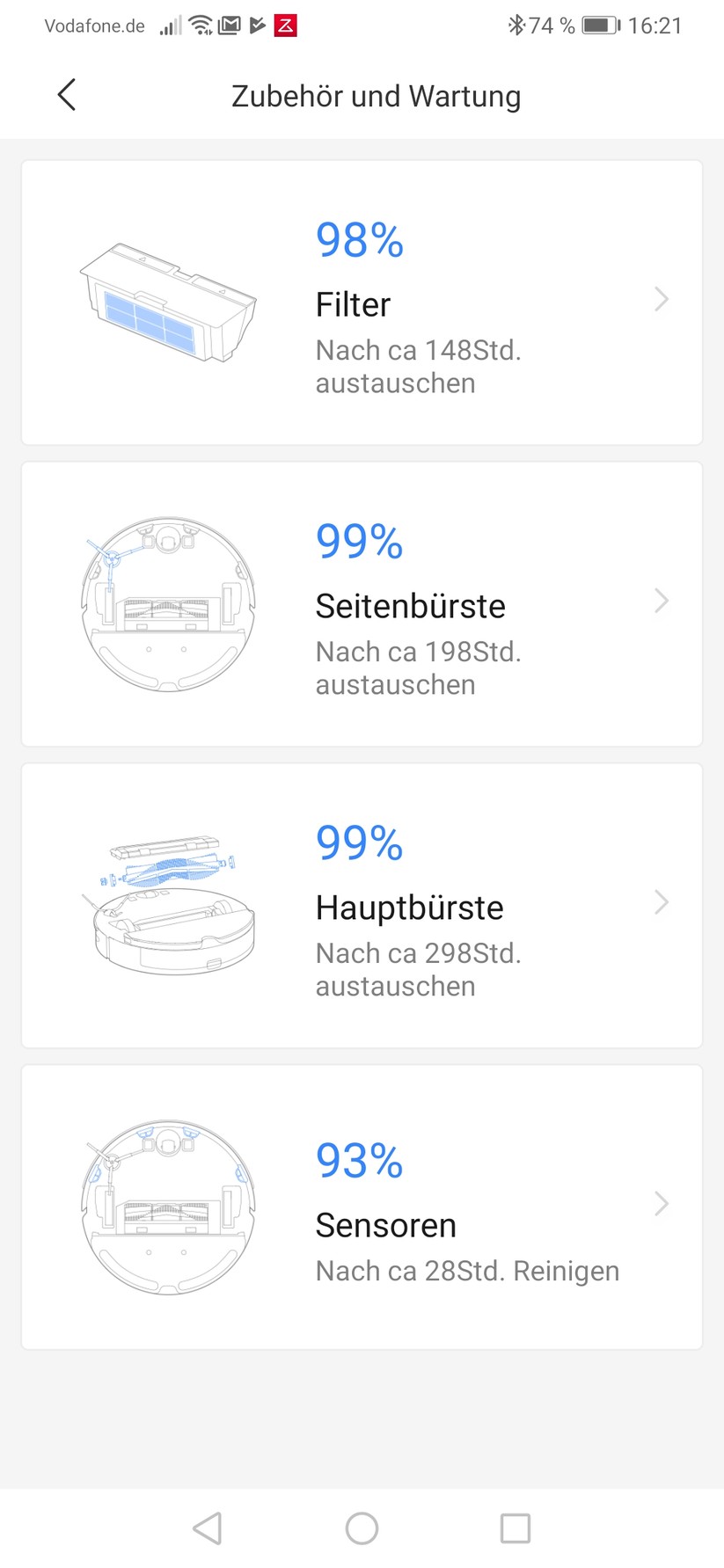Screen dimensions: 724x1568
Task: Open the Filter maintenance card
Action: point(362,303)
